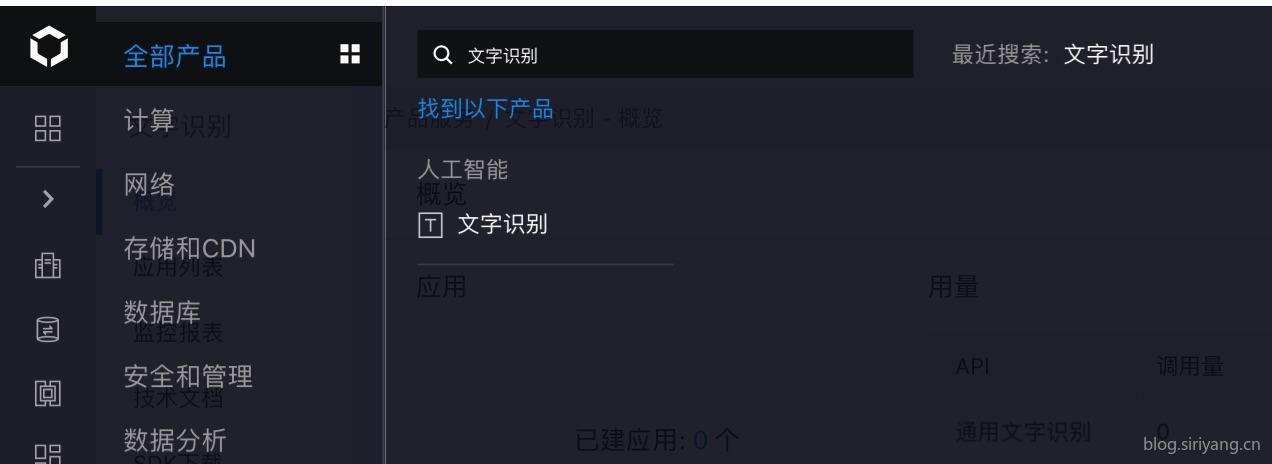Open the 文字识别 search result
Image resolution: width=1272 pixels, height=464 pixels.
point(501,225)
